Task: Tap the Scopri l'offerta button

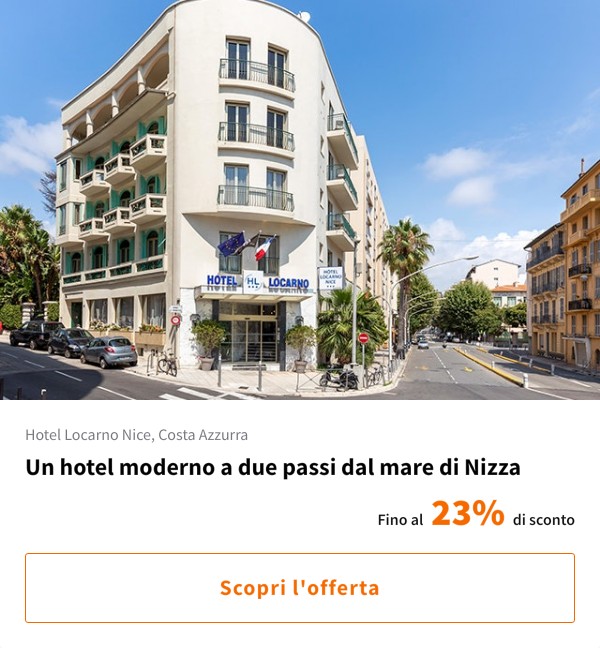Action: point(300,588)
